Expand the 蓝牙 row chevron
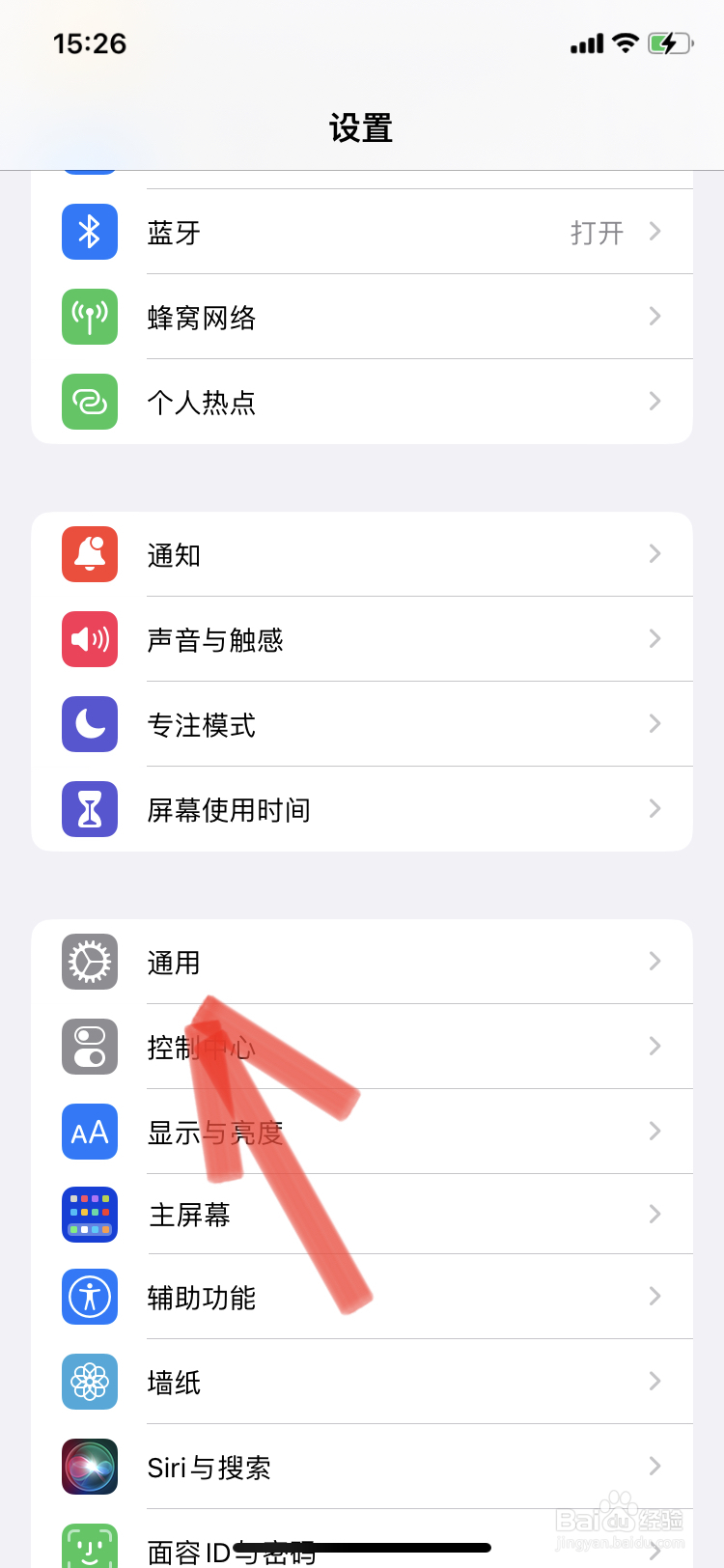Screen dimensions: 724x1568 tap(654, 232)
